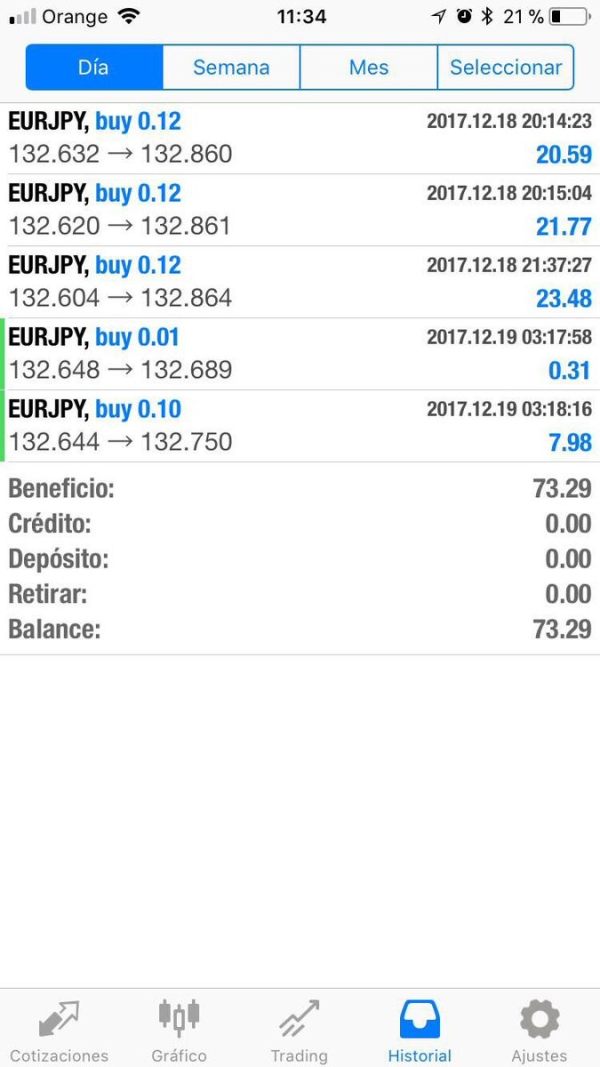The image size is (600, 1067).
Task: Select the Día period segment
Action: pos(94,68)
